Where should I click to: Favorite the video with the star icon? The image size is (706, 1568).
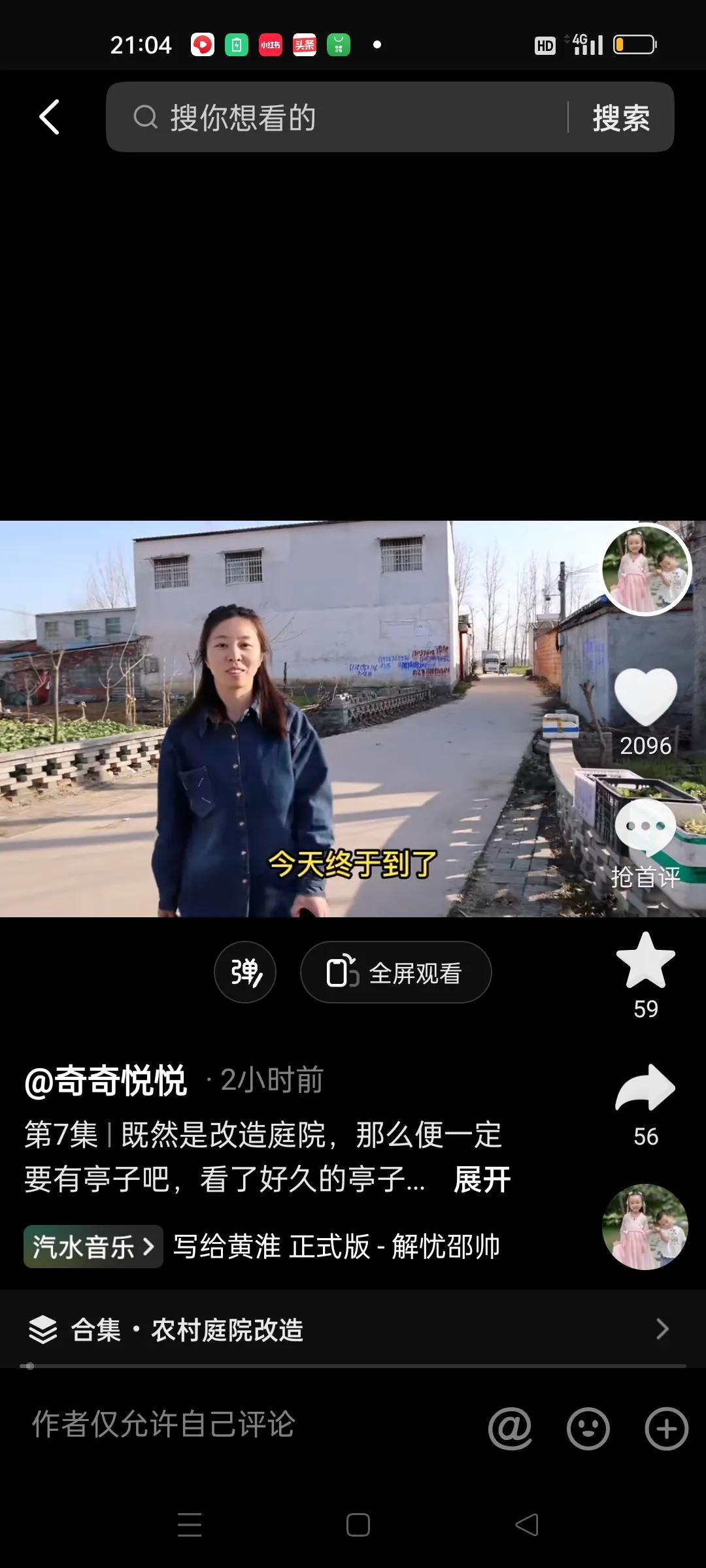point(646,960)
